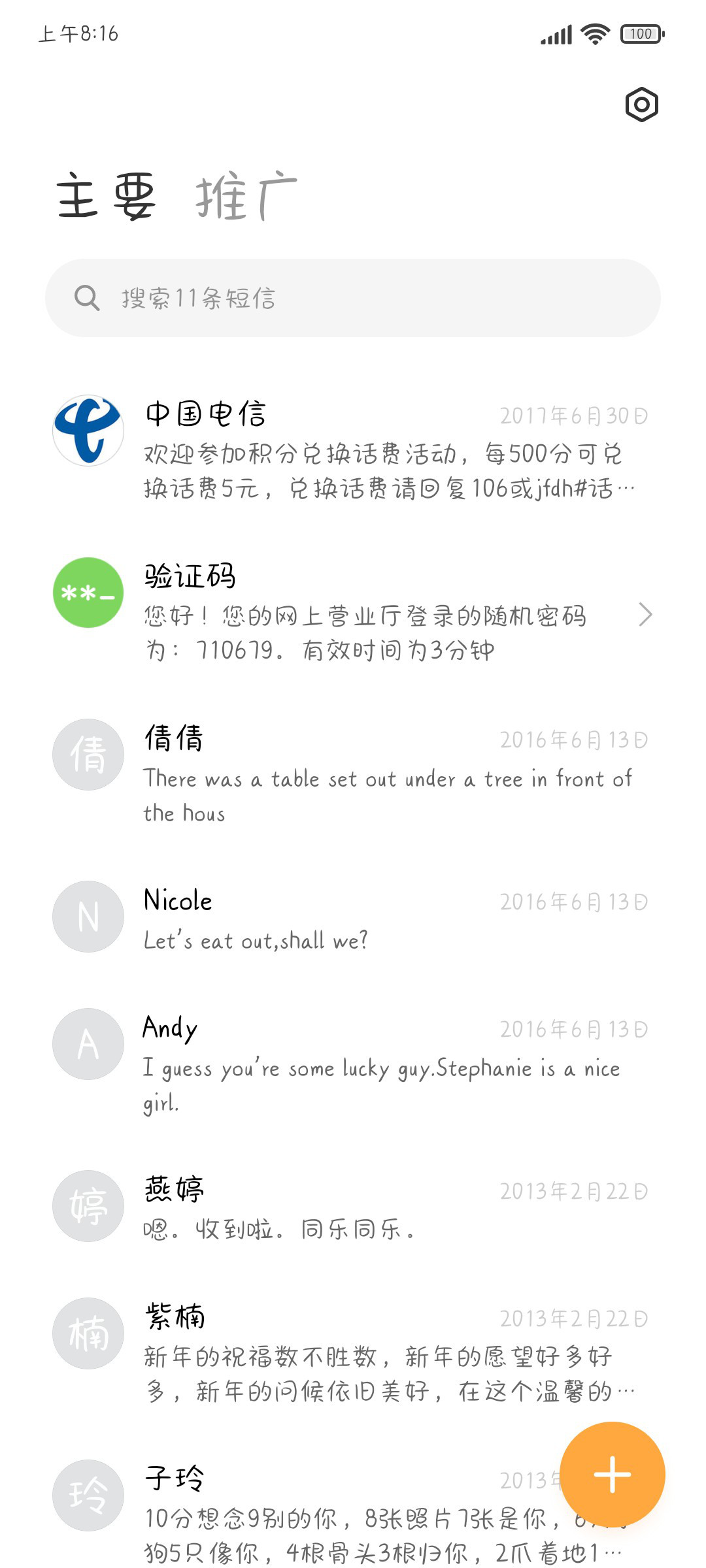Open the conversation with 倩倩
Image resolution: width=706 pixels, height=1568 pixels.
click(353, 774)
